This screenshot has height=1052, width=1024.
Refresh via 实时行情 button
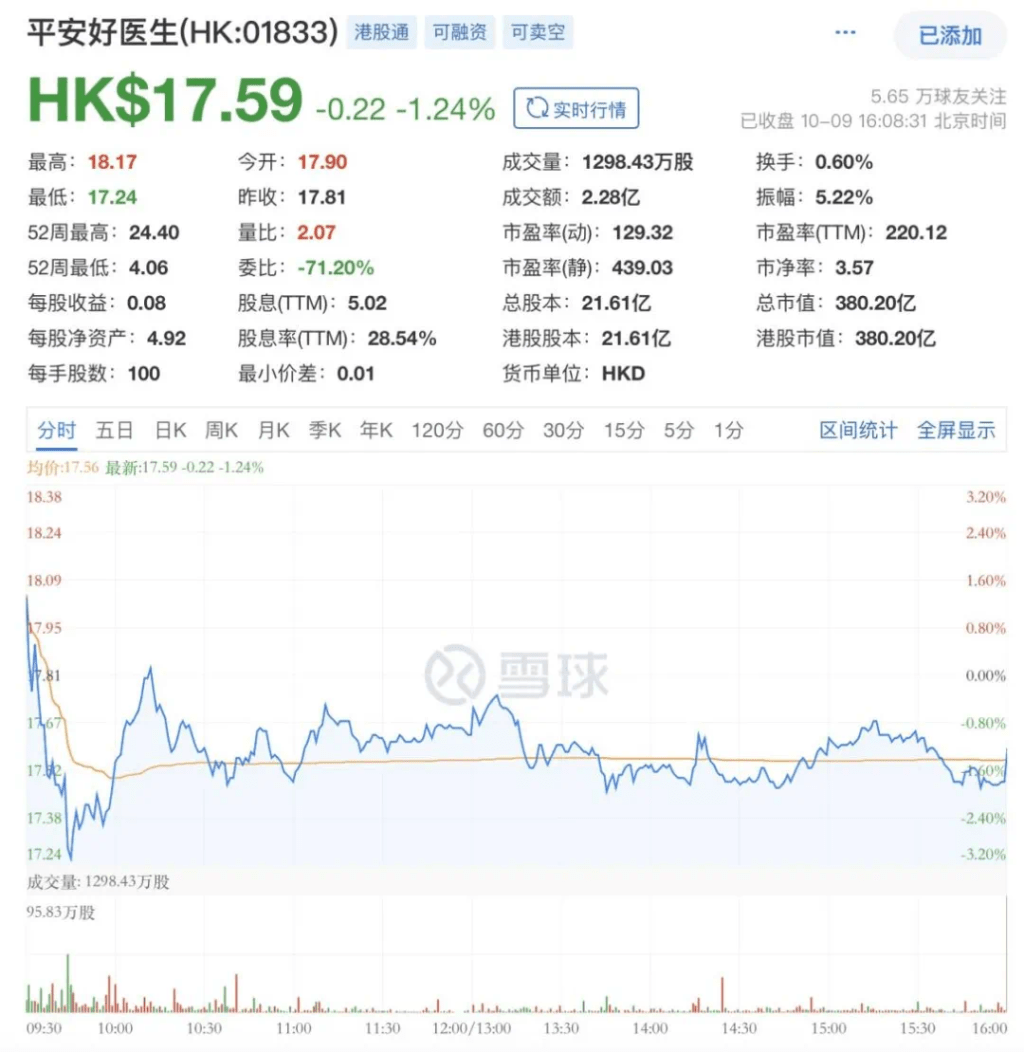pyautogui.click(x=576, y=109)
